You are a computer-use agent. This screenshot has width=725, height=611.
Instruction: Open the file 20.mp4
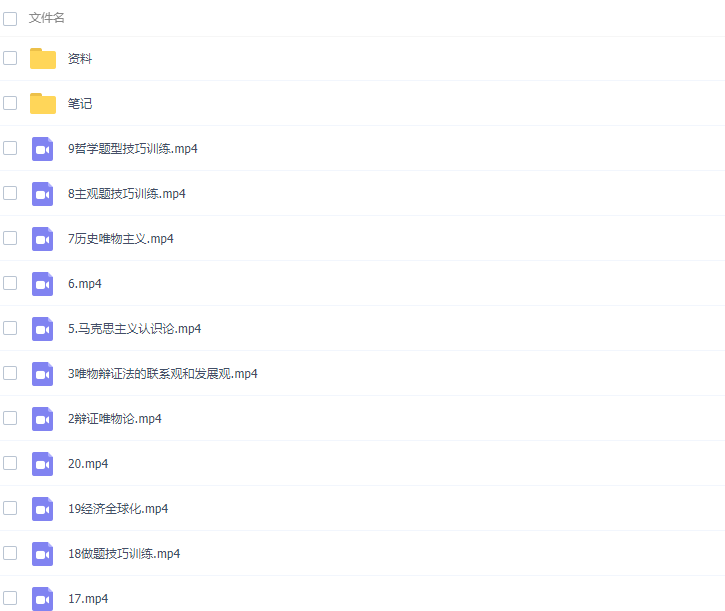tap(88, 464)
